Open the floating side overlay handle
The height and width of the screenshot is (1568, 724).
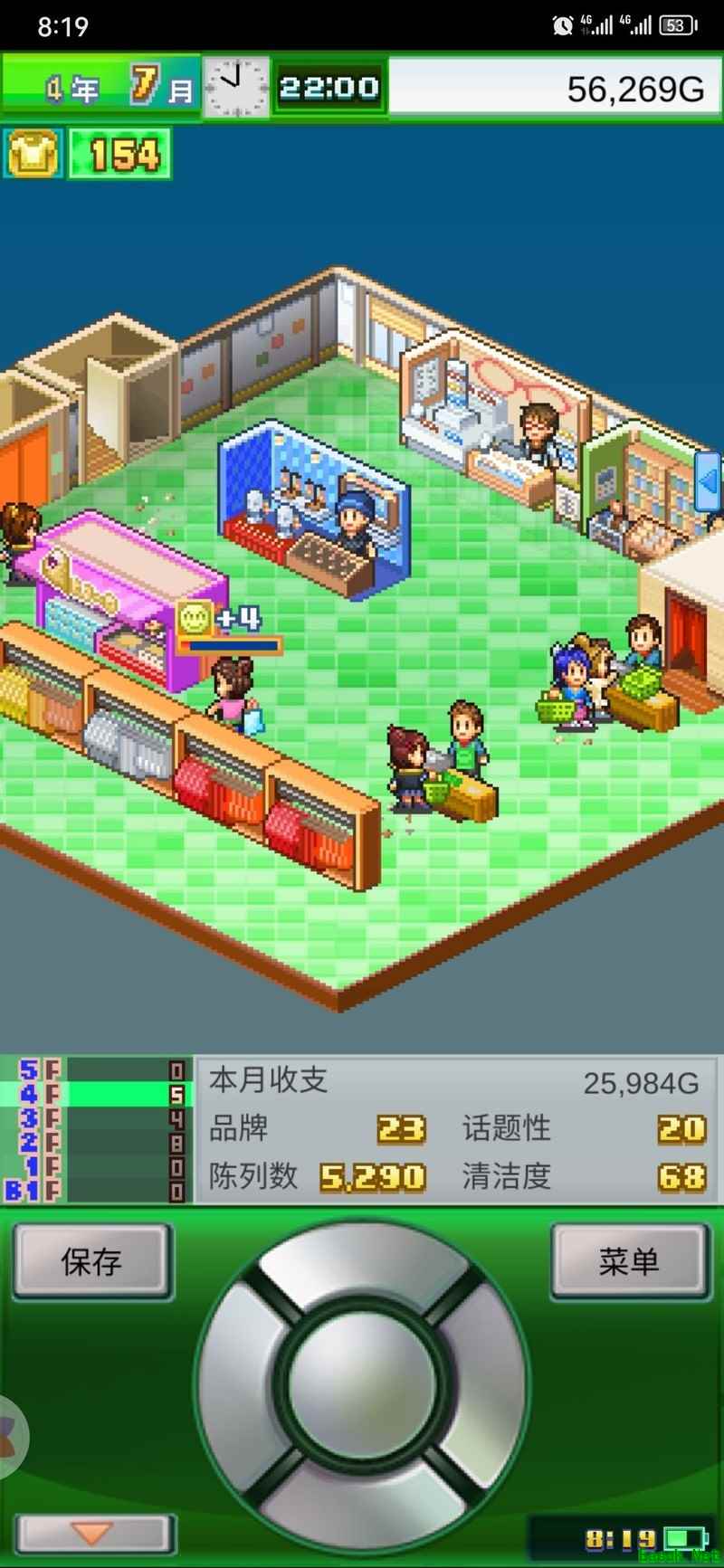(x=11, y=1437)
